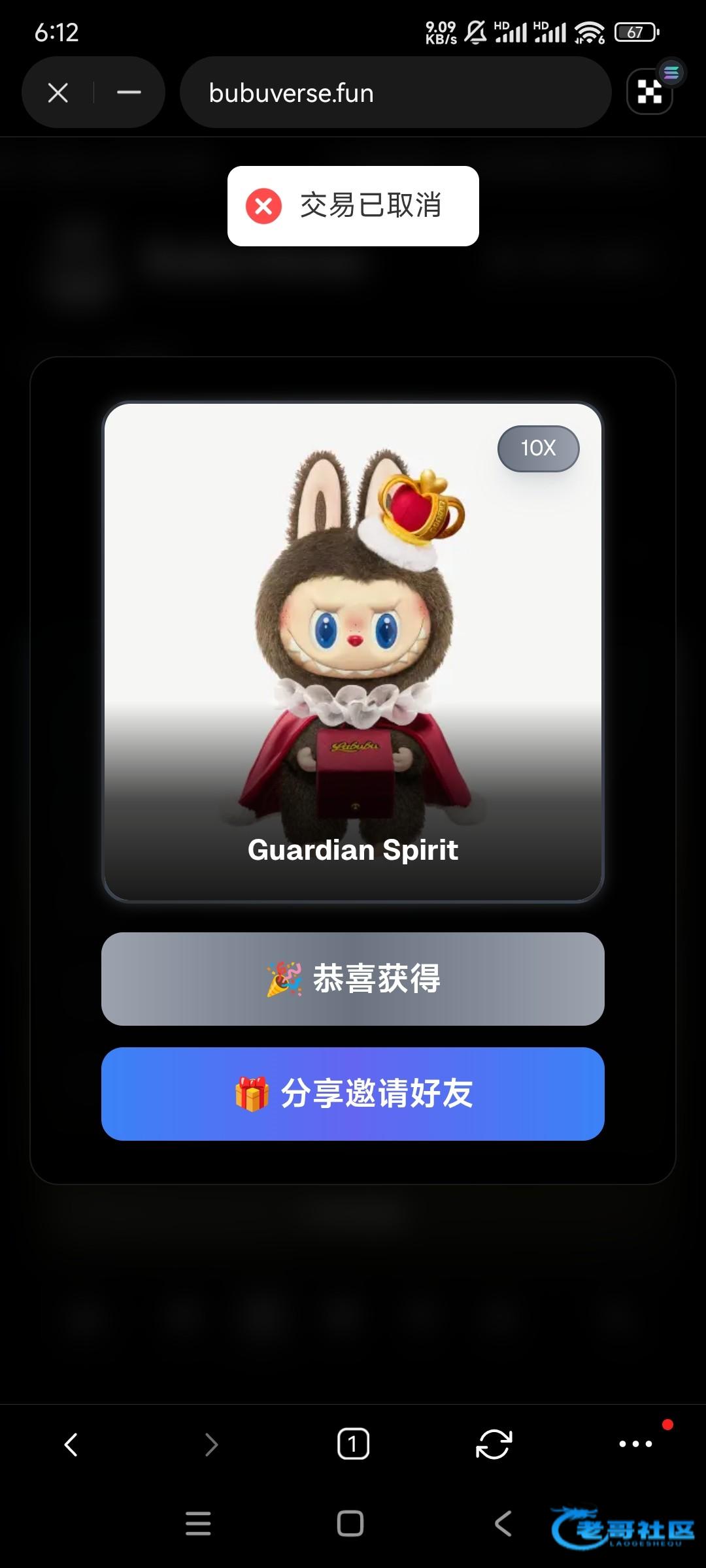Image resolution: width=706 pixels, height=1568 pixels.
Task: Open the browser tabs switcher
Action: tap(353, 1444)
